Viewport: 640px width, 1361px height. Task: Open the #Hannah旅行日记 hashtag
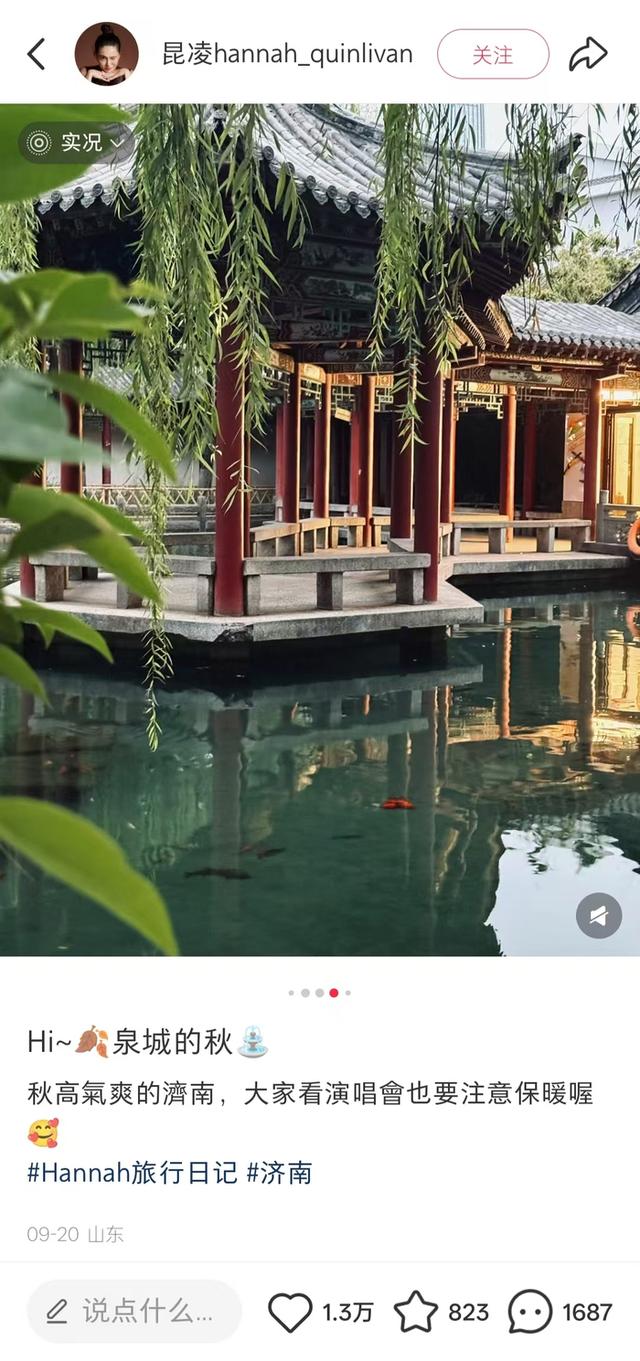click(132, 1173)
